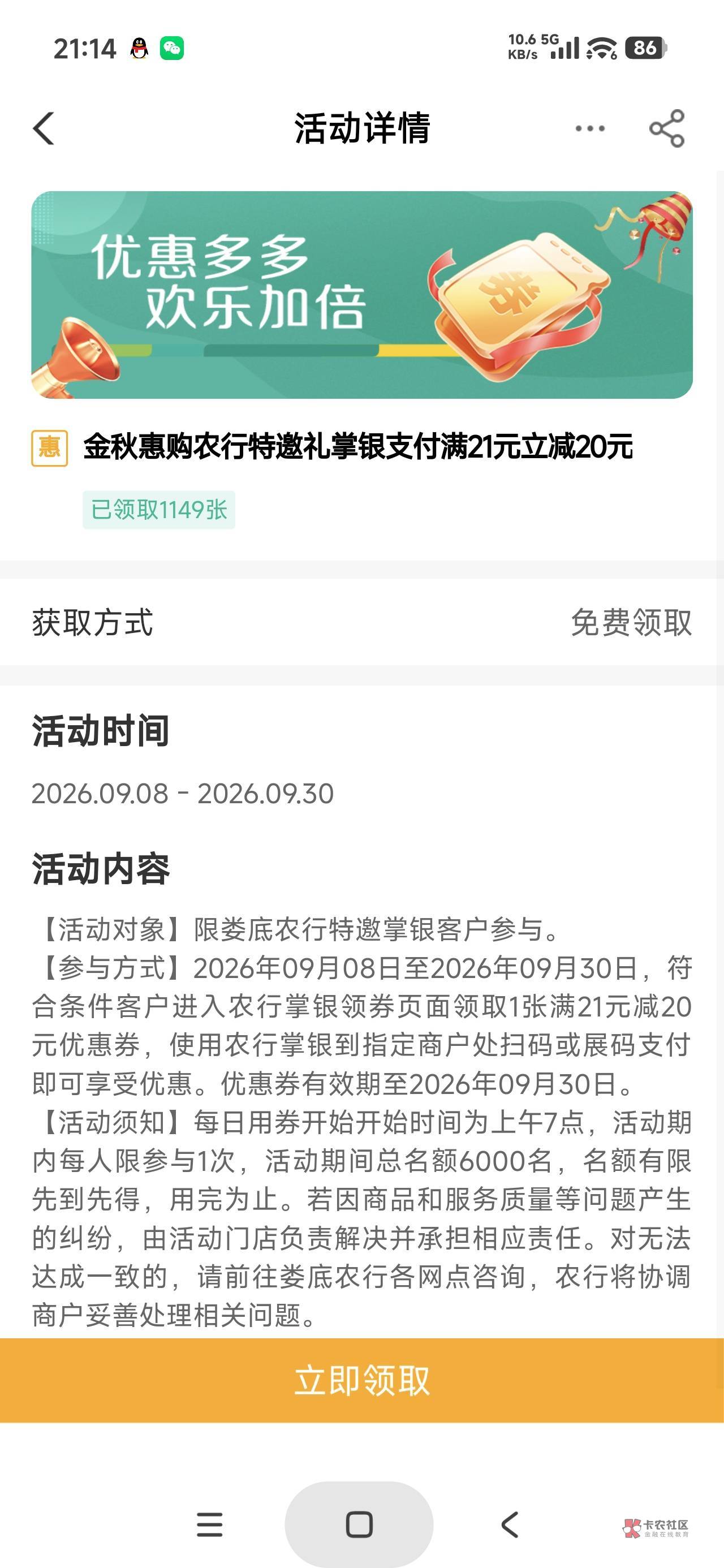Go back using the header arrow
The image size is (724, 1568).
(43, 128)
